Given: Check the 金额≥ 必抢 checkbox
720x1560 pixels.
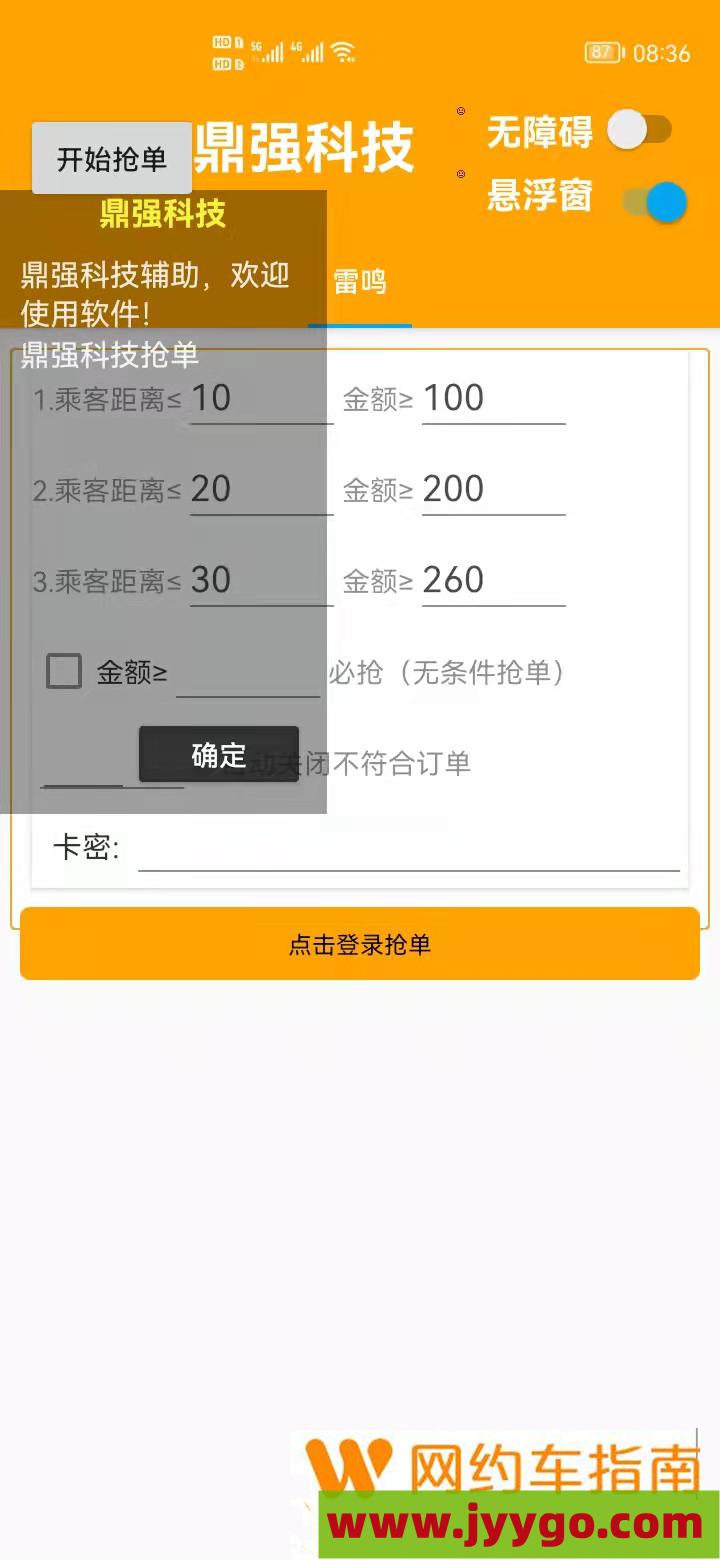Looking at the screenshot, I should pos(64,671).
